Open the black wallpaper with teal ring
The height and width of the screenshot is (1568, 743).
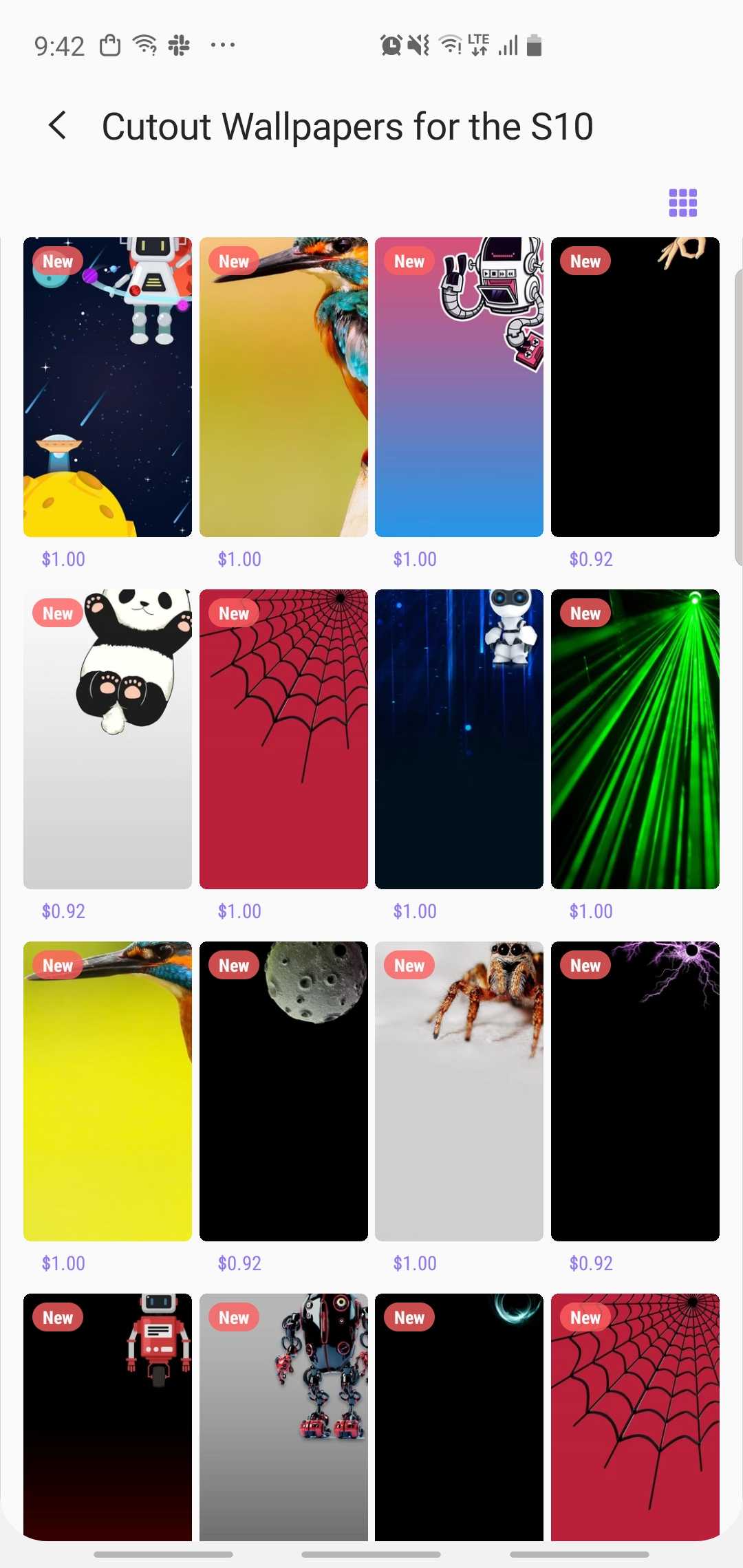pos(459,1417)
